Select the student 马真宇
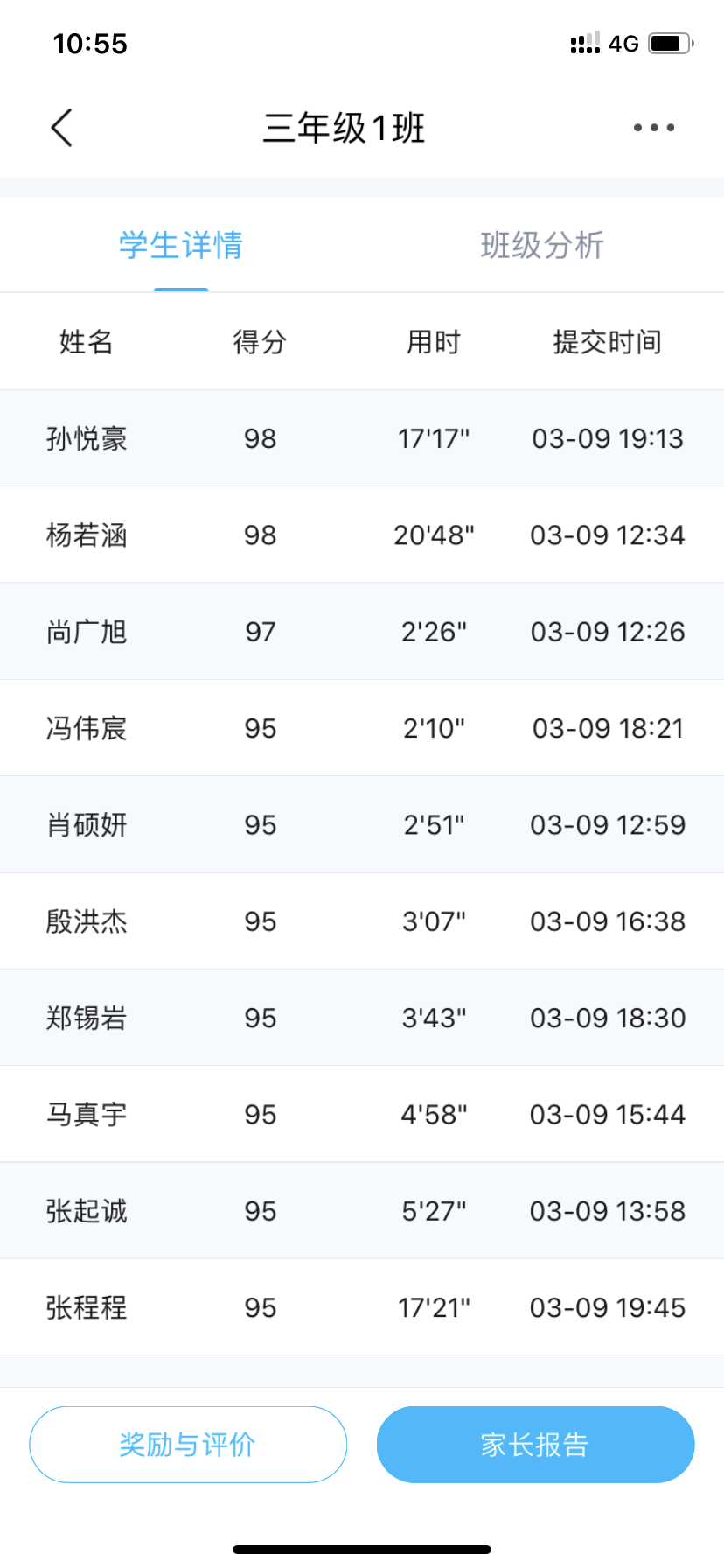The image size is (724, 1568). pos(362,1114)
